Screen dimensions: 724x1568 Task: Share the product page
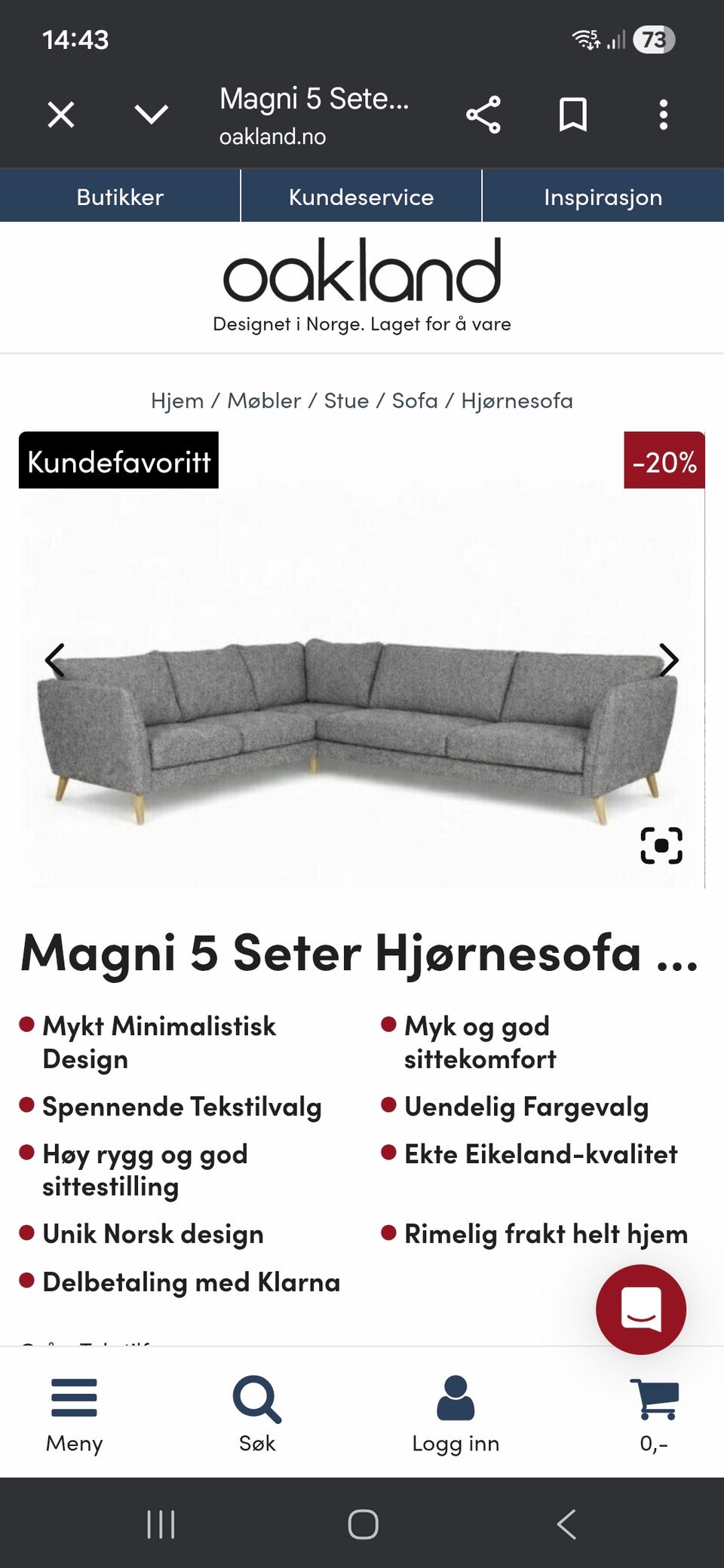[x=483, y=114]
